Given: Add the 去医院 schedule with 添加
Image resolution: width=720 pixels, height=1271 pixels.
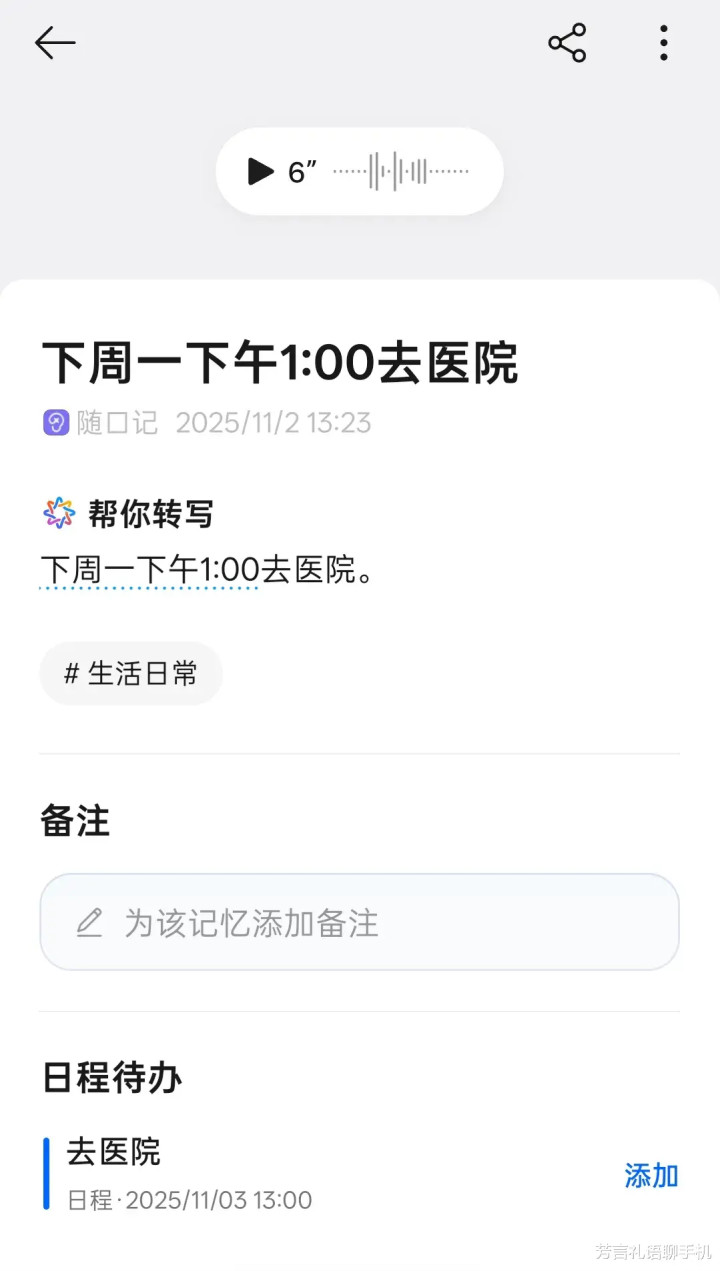Looking at the screenshot, I should pos(651,1175).
